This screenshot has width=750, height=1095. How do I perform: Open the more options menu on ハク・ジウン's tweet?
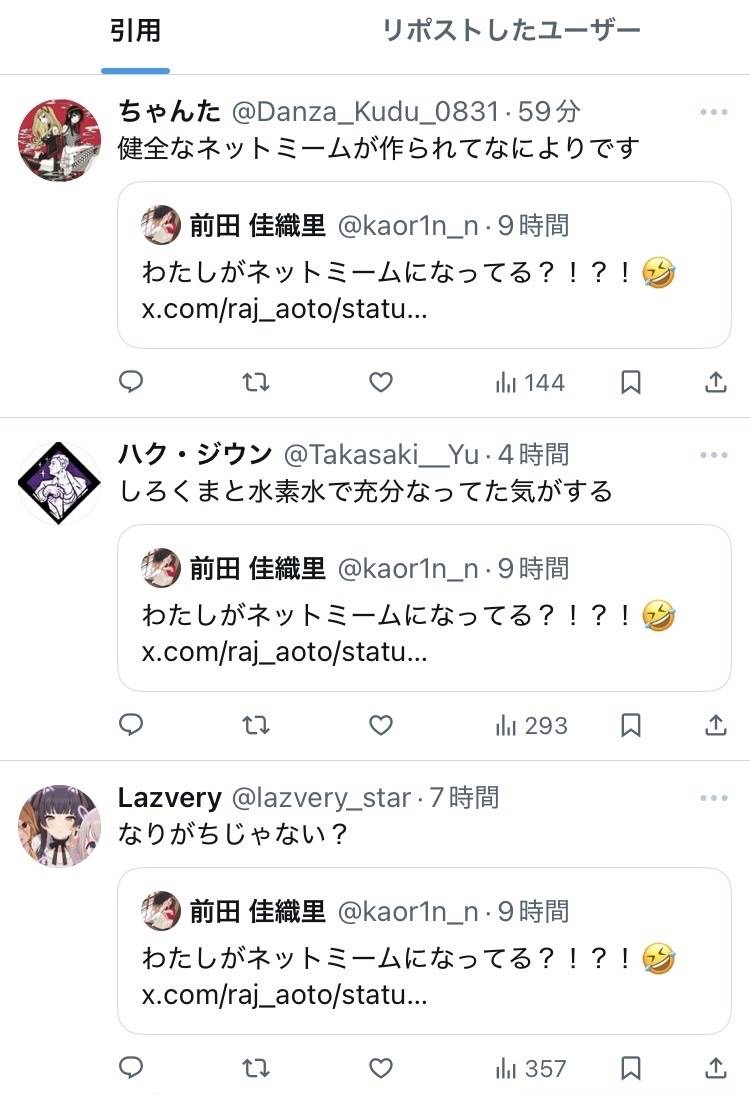712,455
